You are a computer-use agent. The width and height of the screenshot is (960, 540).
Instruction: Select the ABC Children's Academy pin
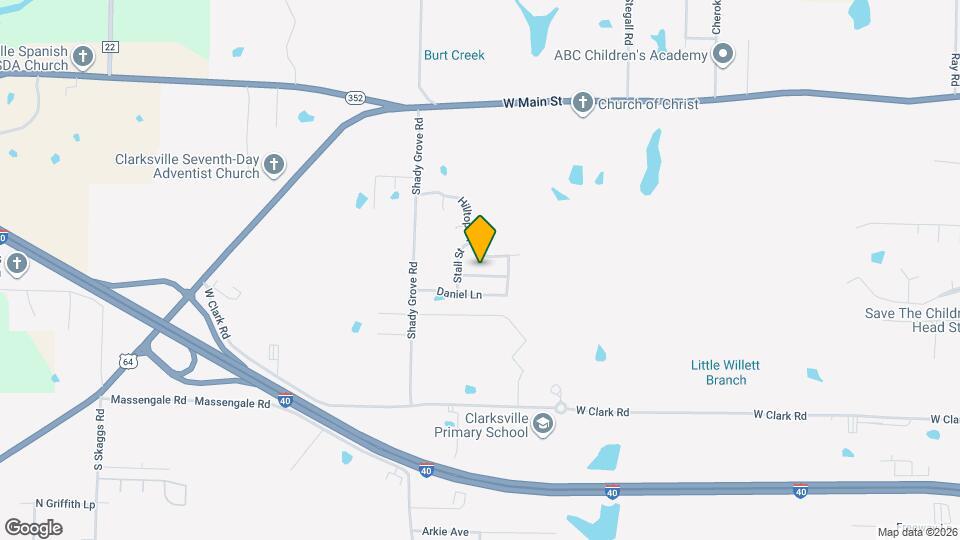pos(724,55)
